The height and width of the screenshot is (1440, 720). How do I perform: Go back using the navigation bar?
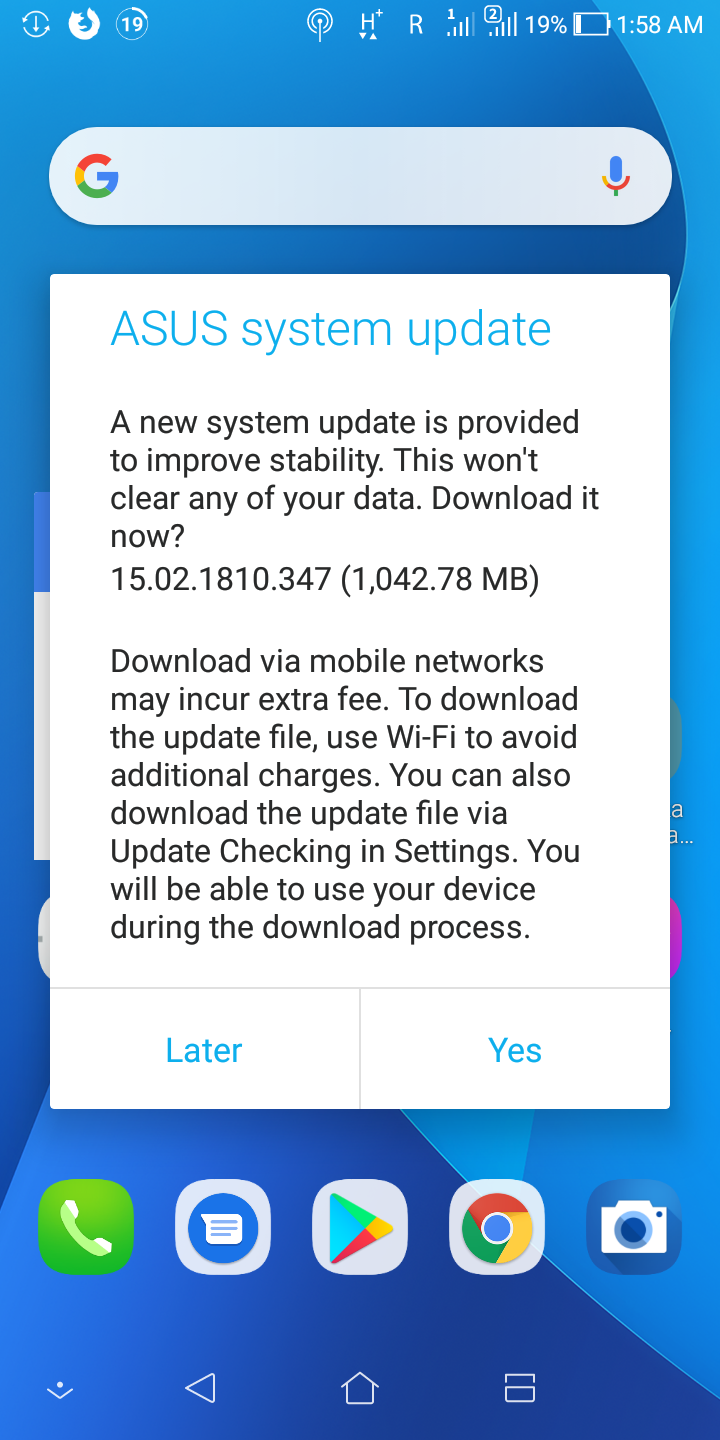(200, 1387)
